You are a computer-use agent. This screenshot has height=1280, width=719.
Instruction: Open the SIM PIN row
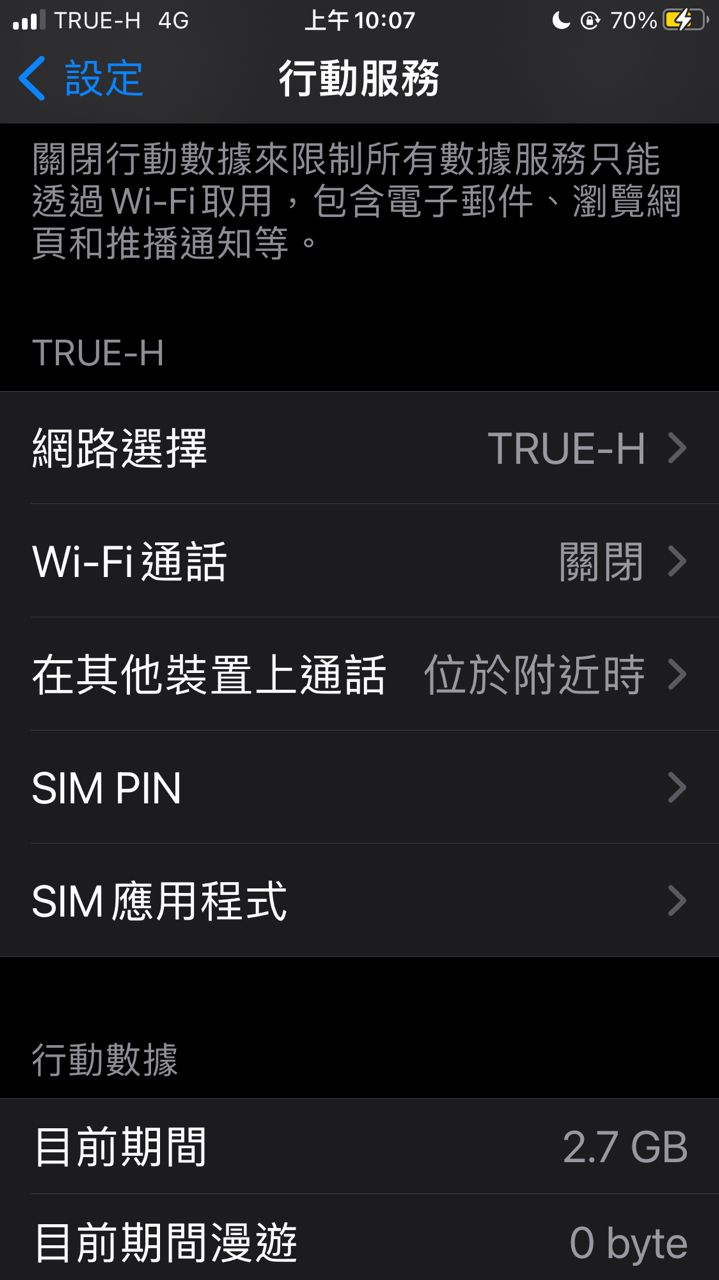(x=359, y=788)
